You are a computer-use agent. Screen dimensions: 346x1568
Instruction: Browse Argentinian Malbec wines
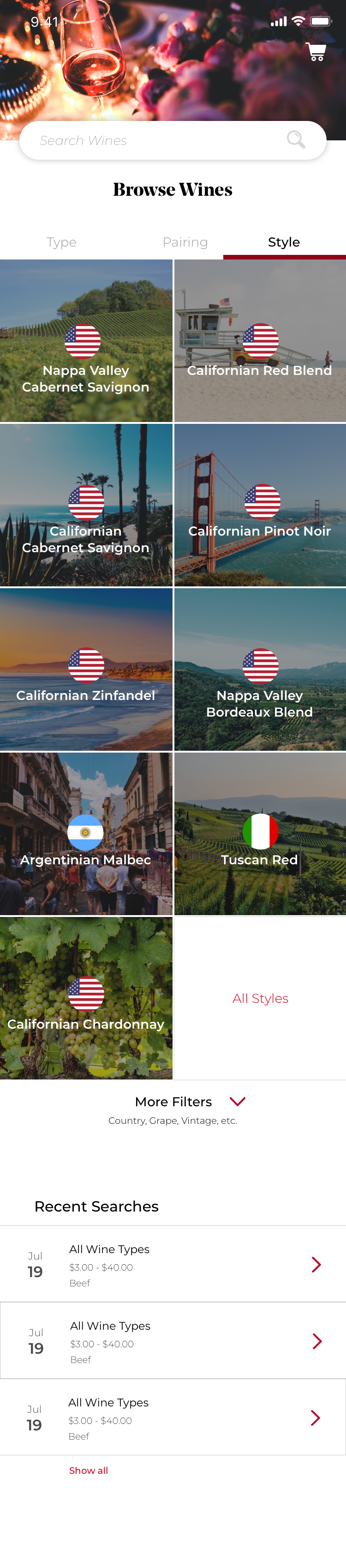(x=86, y=834)
